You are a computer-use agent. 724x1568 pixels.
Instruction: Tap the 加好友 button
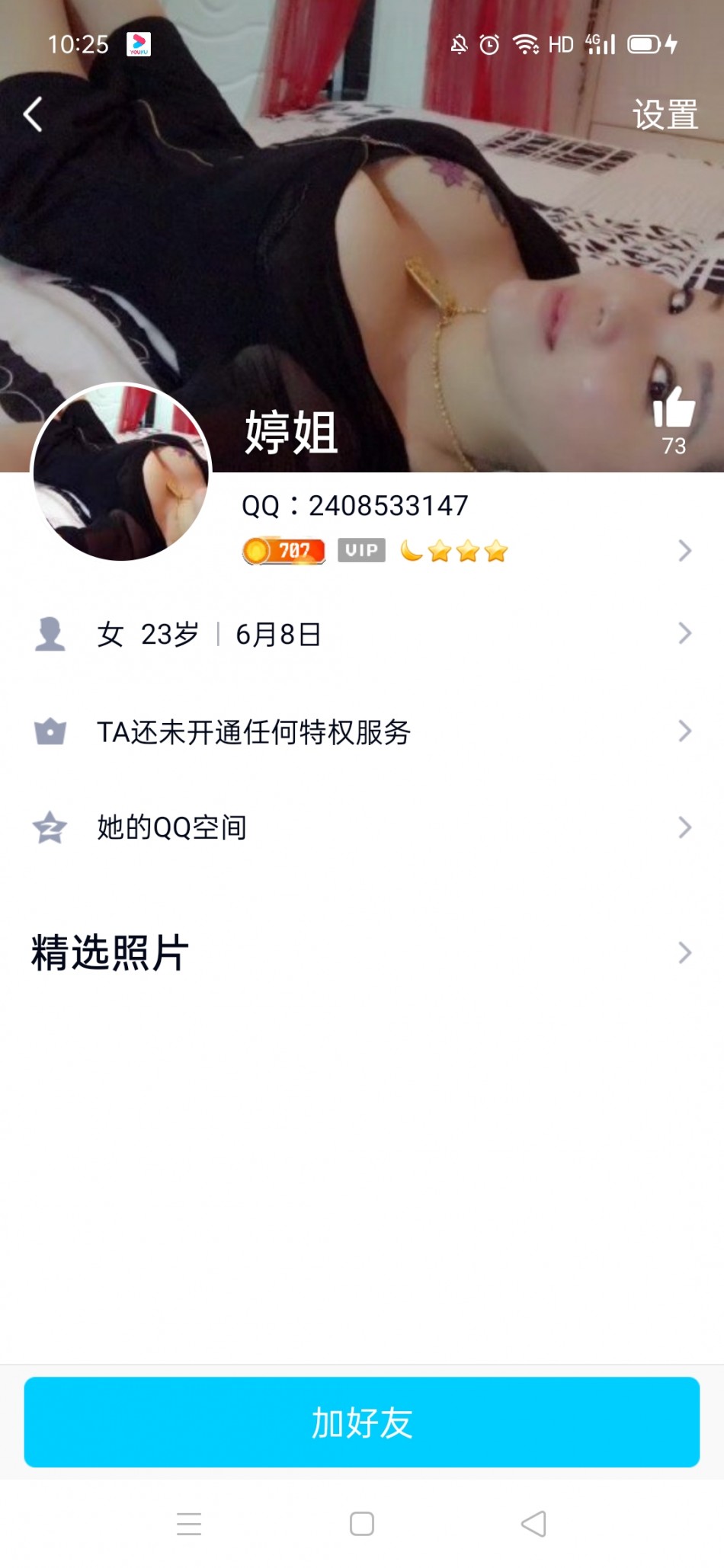(x=362, y=1422)
